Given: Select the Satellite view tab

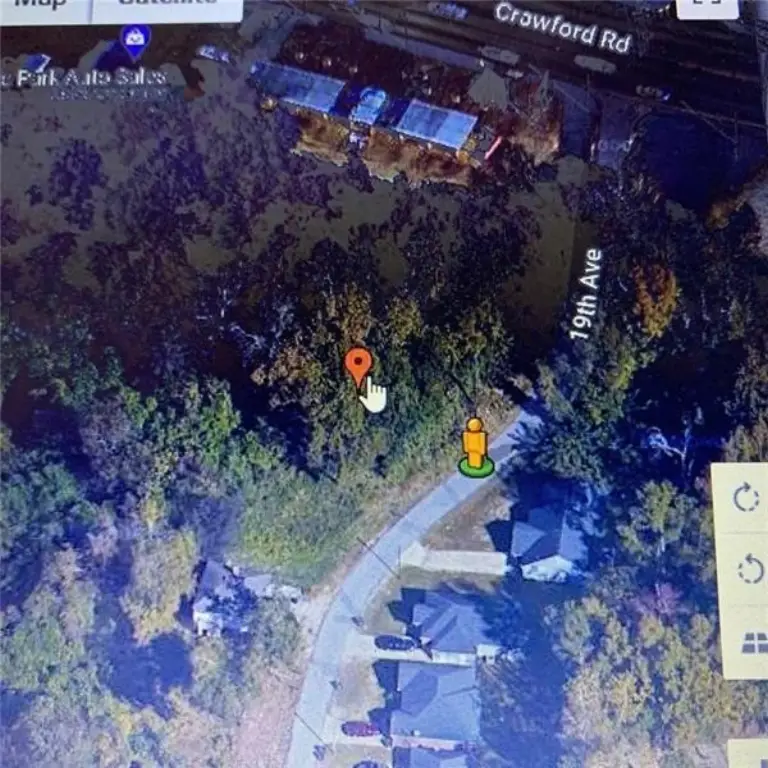Looking at the screenshot, I should tap(167, 6).
